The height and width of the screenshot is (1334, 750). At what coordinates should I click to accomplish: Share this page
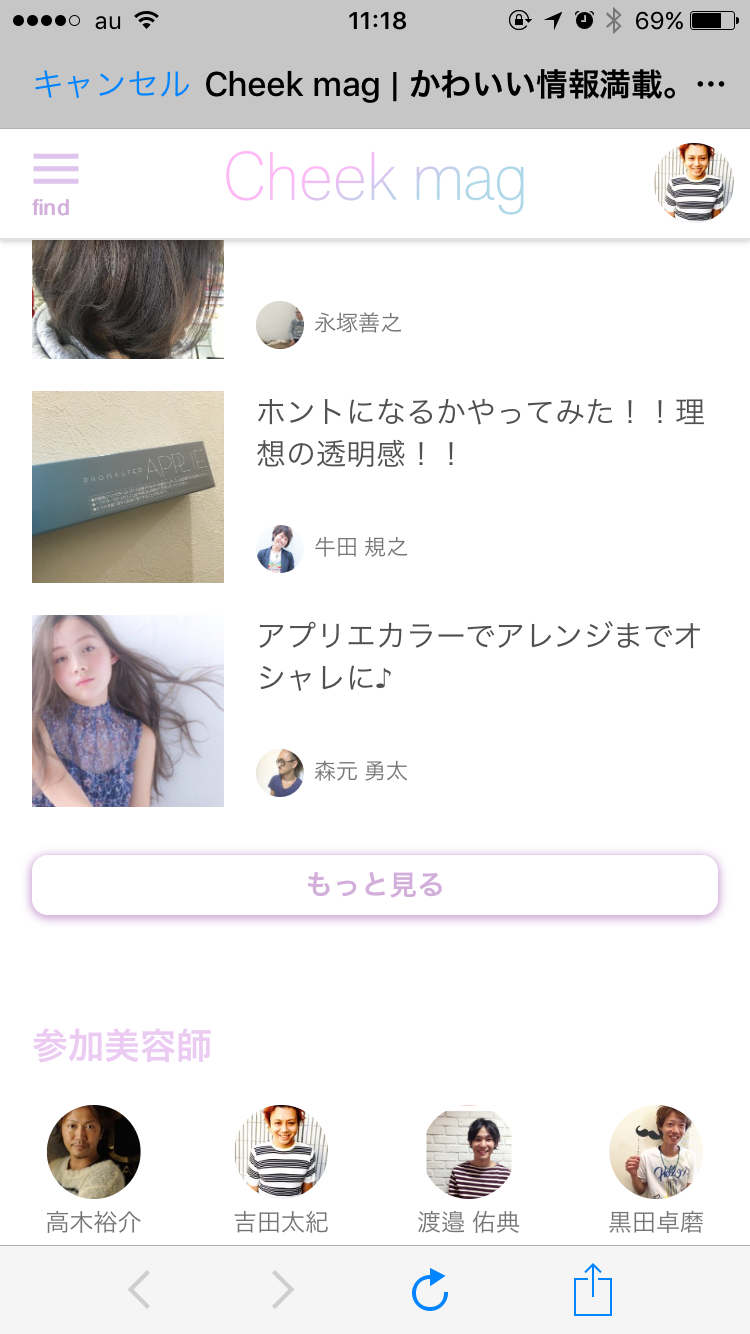tap(592, 1289)
